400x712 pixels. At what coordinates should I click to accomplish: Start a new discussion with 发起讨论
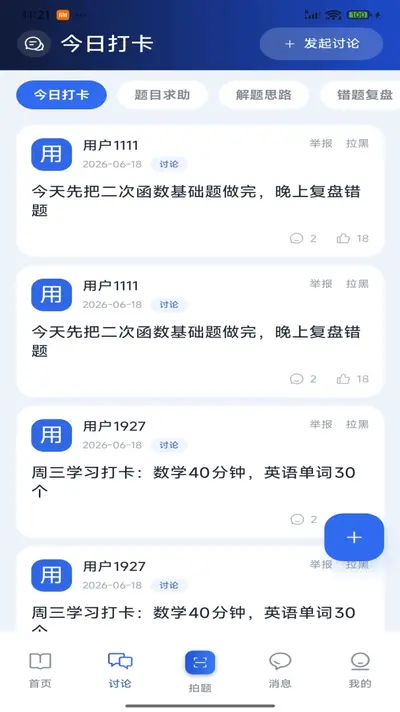pyautogui.click(x=321, y=44)
